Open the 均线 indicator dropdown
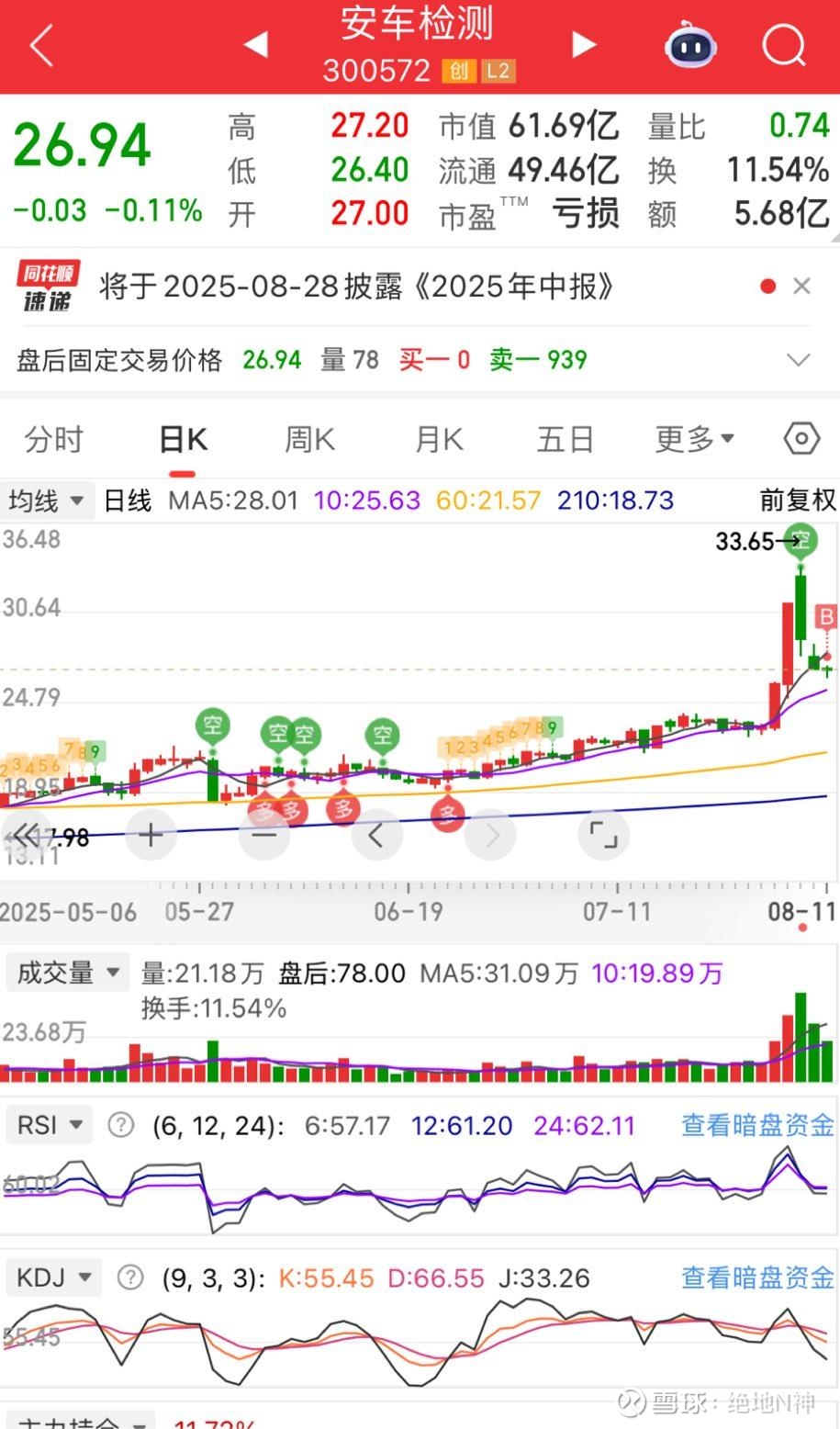Image resolution: width=840 pixels, height=1429 pixels. (46, 501)
